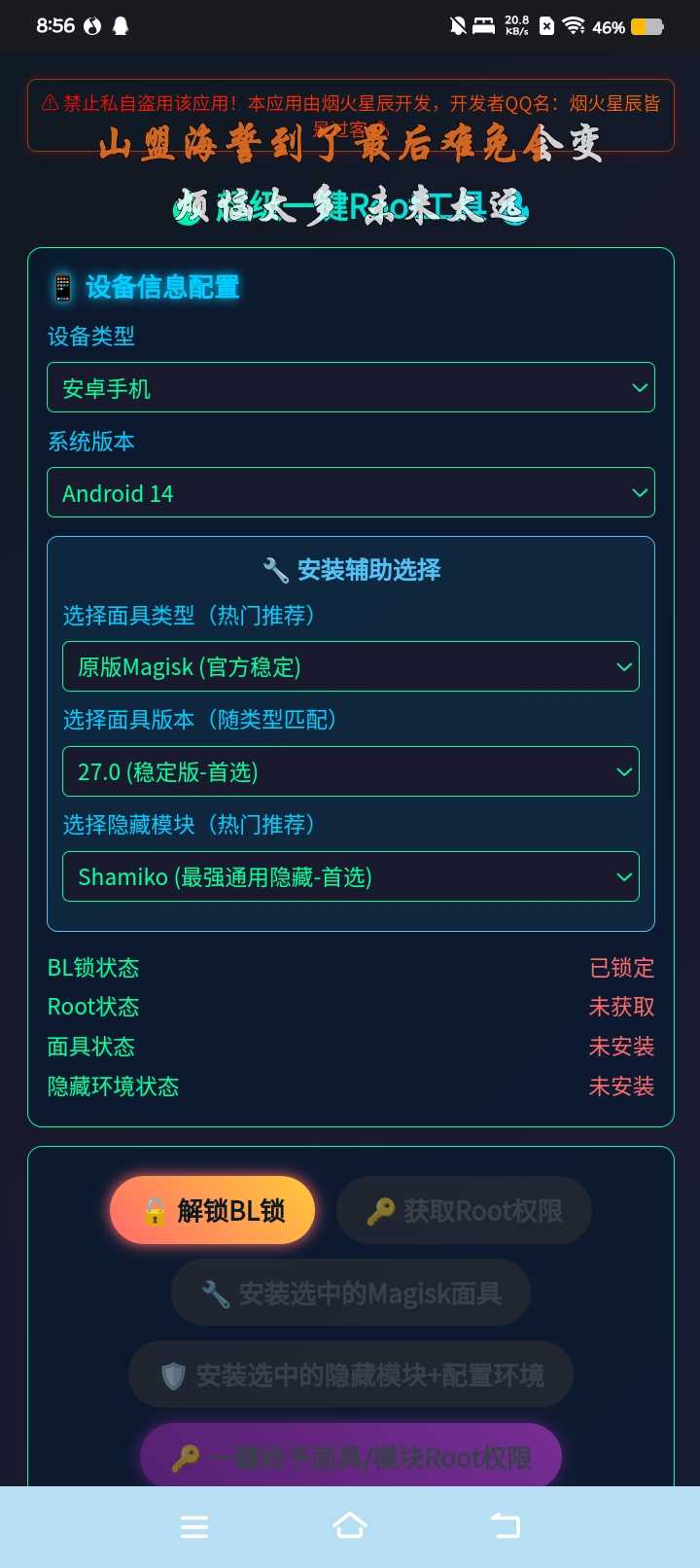Tap 安装选中的隐藏模块+配置环境 button

point(350,1374)
